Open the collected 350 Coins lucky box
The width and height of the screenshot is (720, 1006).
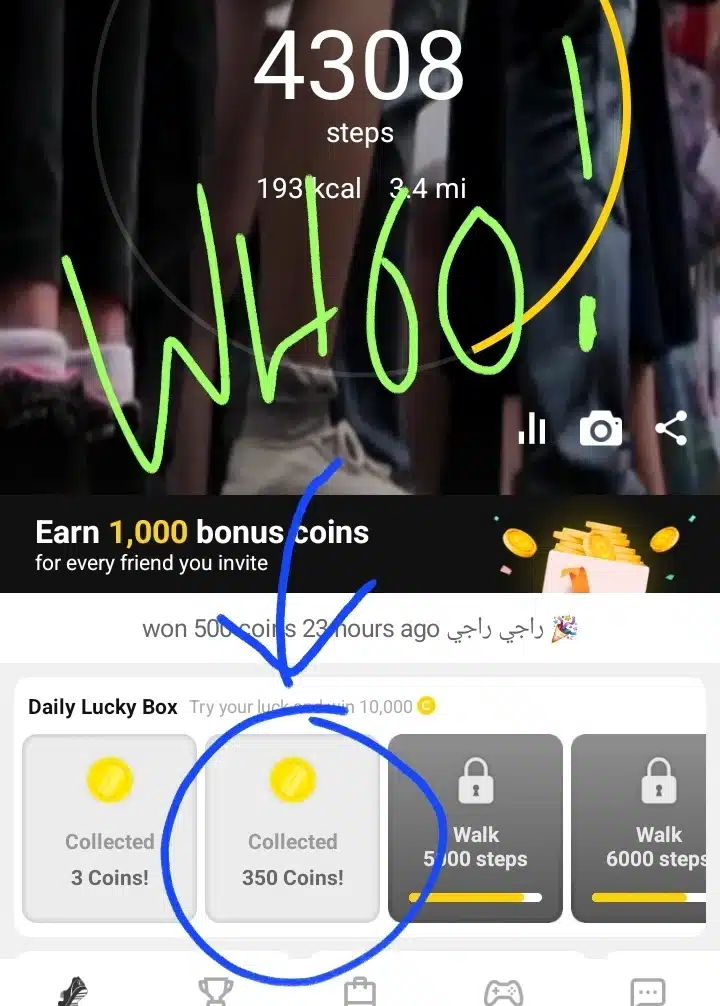click(293, 828)
